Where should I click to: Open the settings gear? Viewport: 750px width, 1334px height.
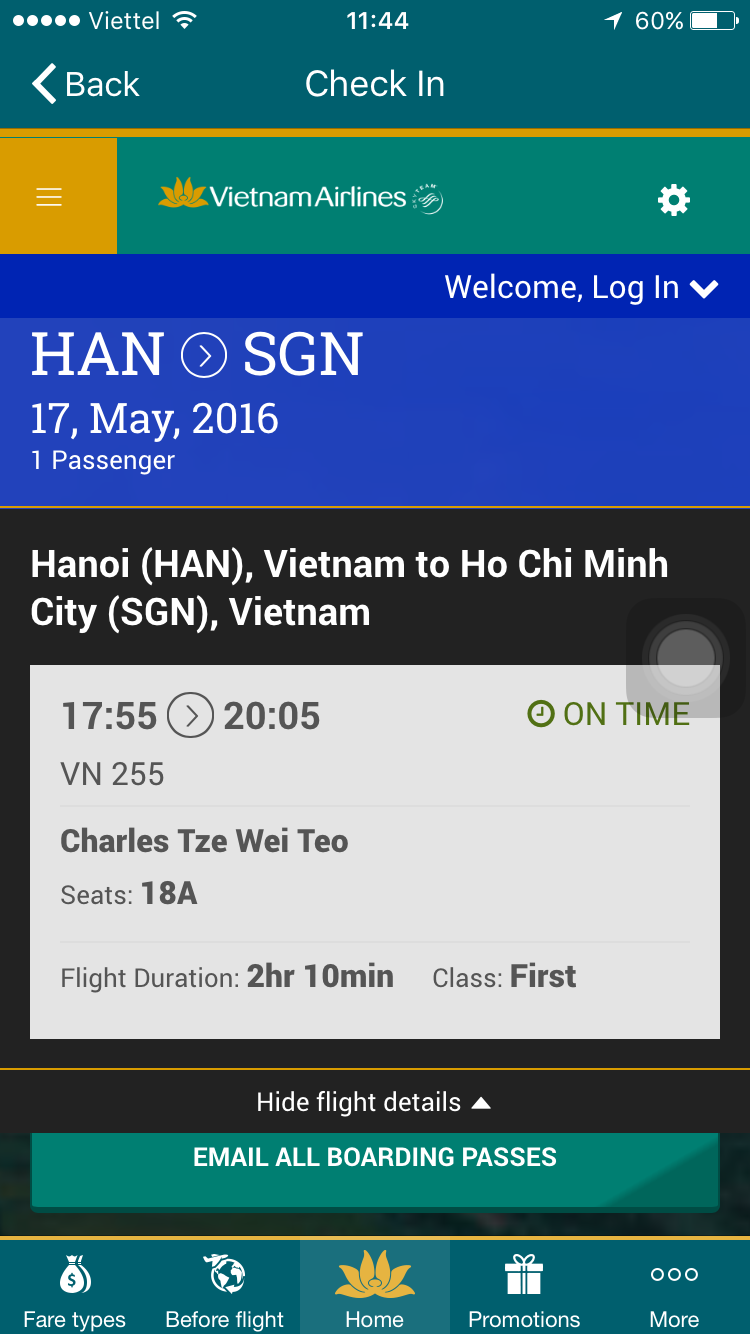(674, 200)
